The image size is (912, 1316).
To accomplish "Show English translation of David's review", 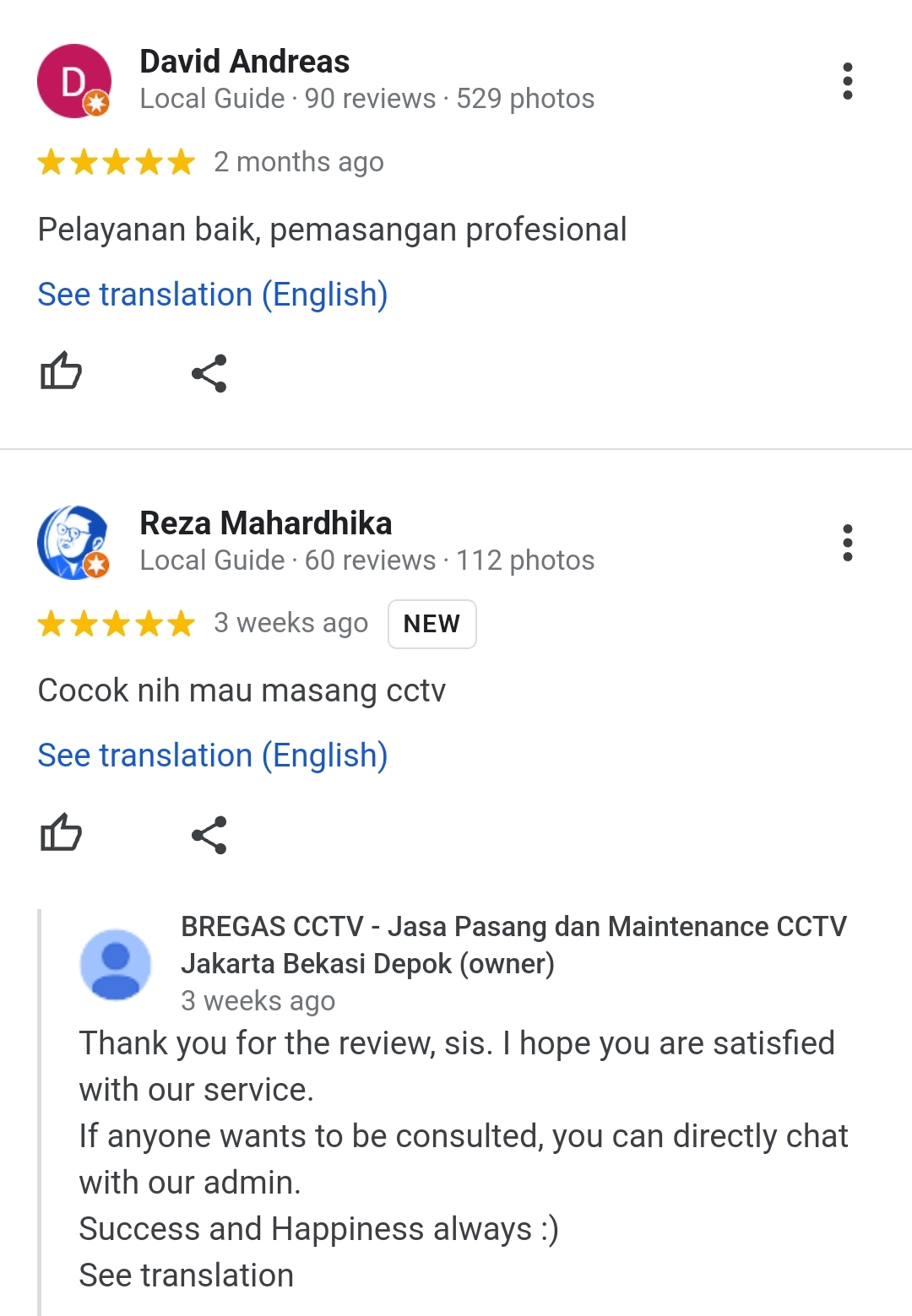I will click(x=212, y=294).
